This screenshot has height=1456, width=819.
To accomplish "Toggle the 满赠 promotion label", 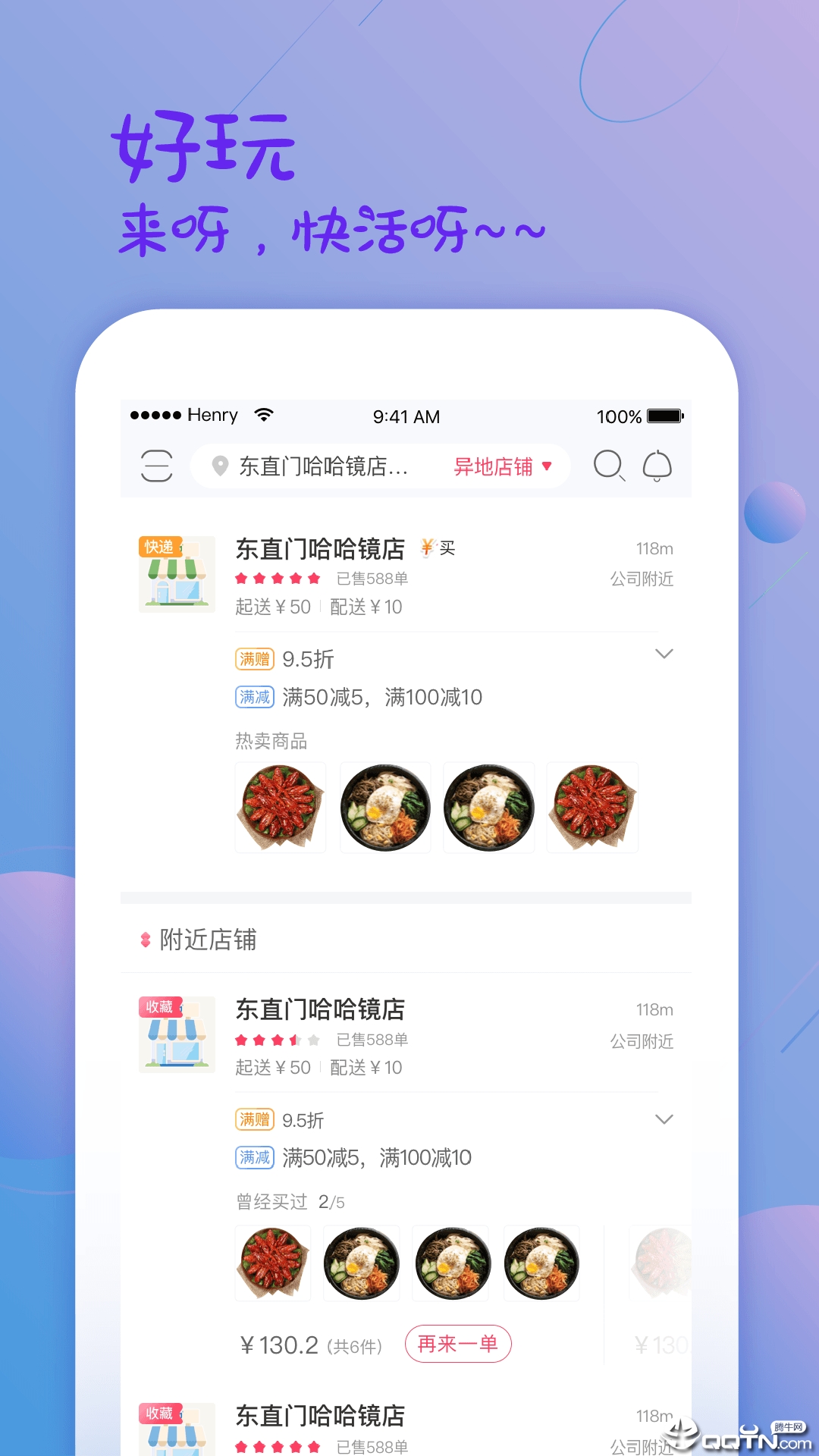I will 255,659.
